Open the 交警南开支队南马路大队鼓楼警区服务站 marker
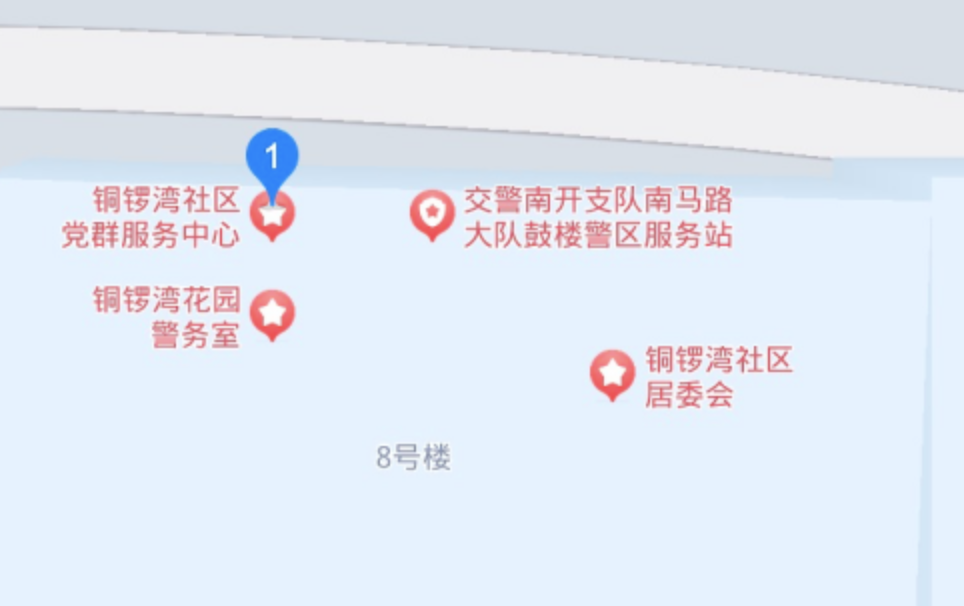The width and height of the screenshot is (964, 606). [432, 213]
